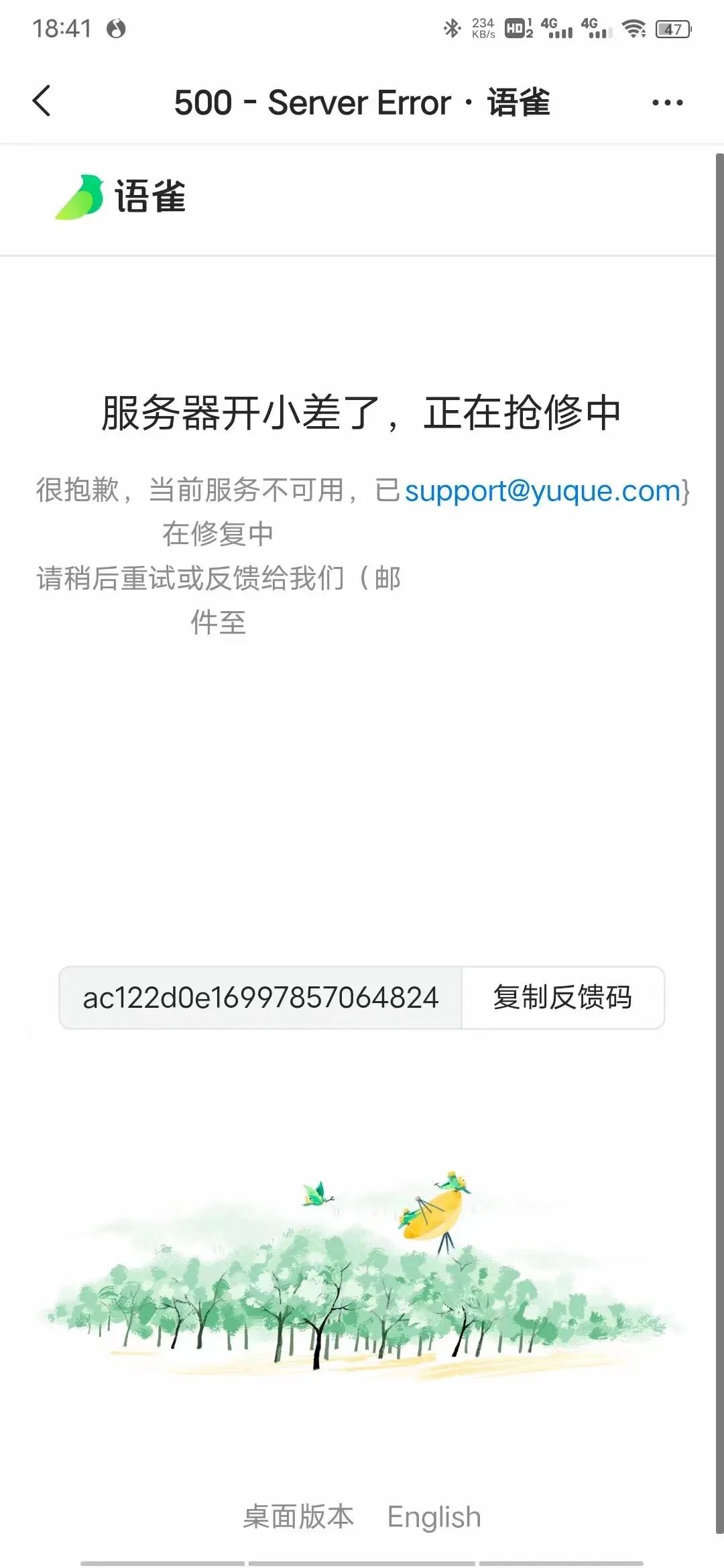The height and width of the screenshot is (1568, 724).
Task: Switch to 桌面版本 desktop version
Action: 298,1516
